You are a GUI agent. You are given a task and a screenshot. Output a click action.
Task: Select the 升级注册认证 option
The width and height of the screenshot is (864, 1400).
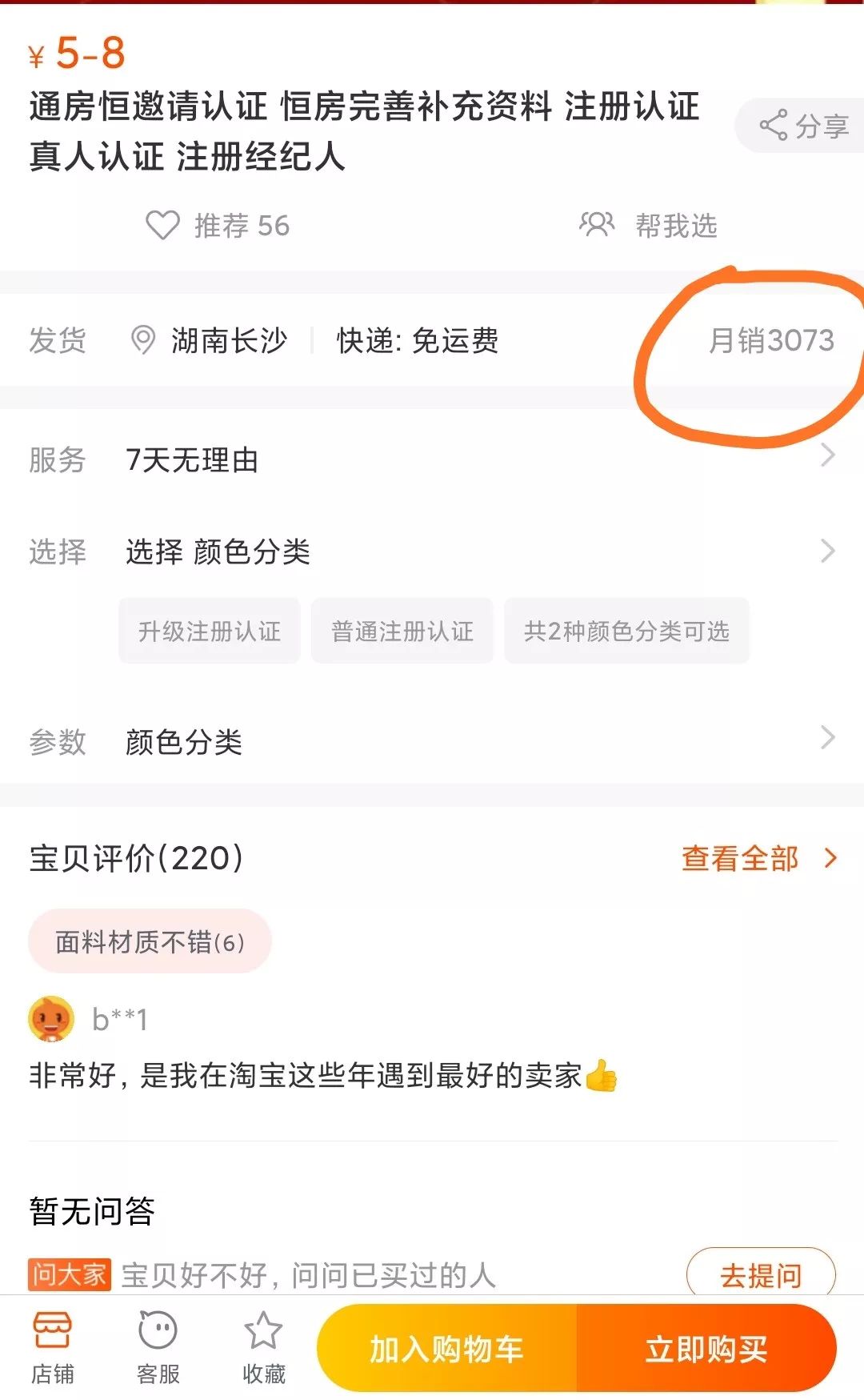(210, 632)
